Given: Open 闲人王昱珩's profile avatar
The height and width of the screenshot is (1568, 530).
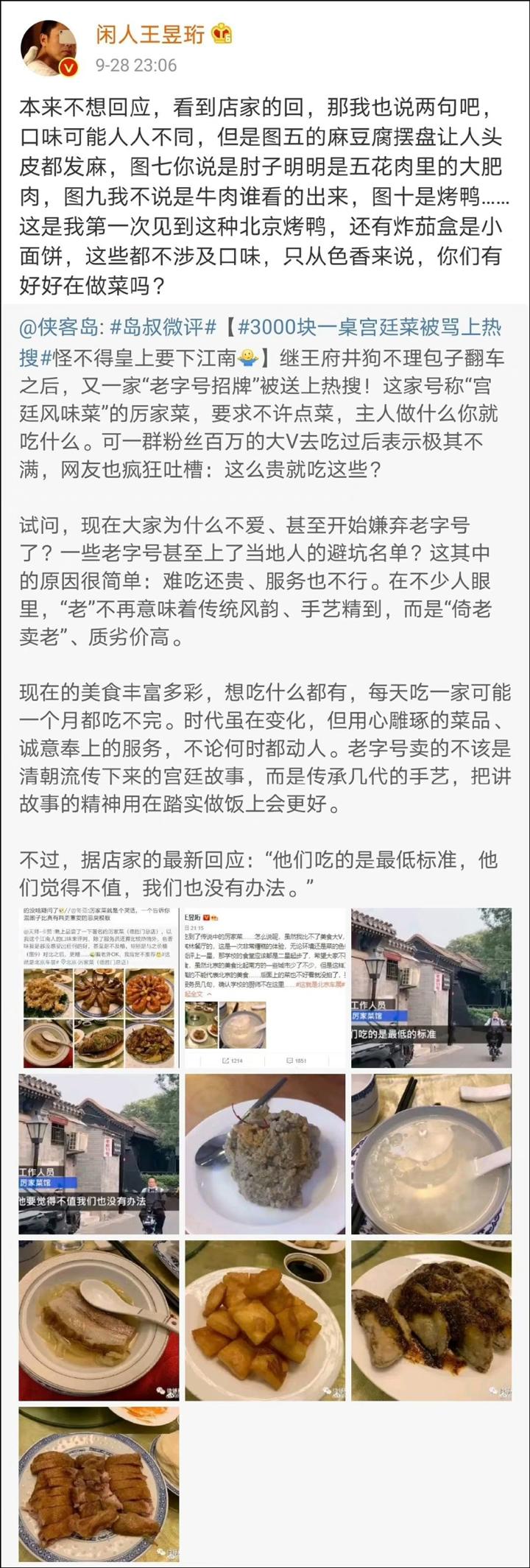Looking at the screenshot, I should (49, 47).
